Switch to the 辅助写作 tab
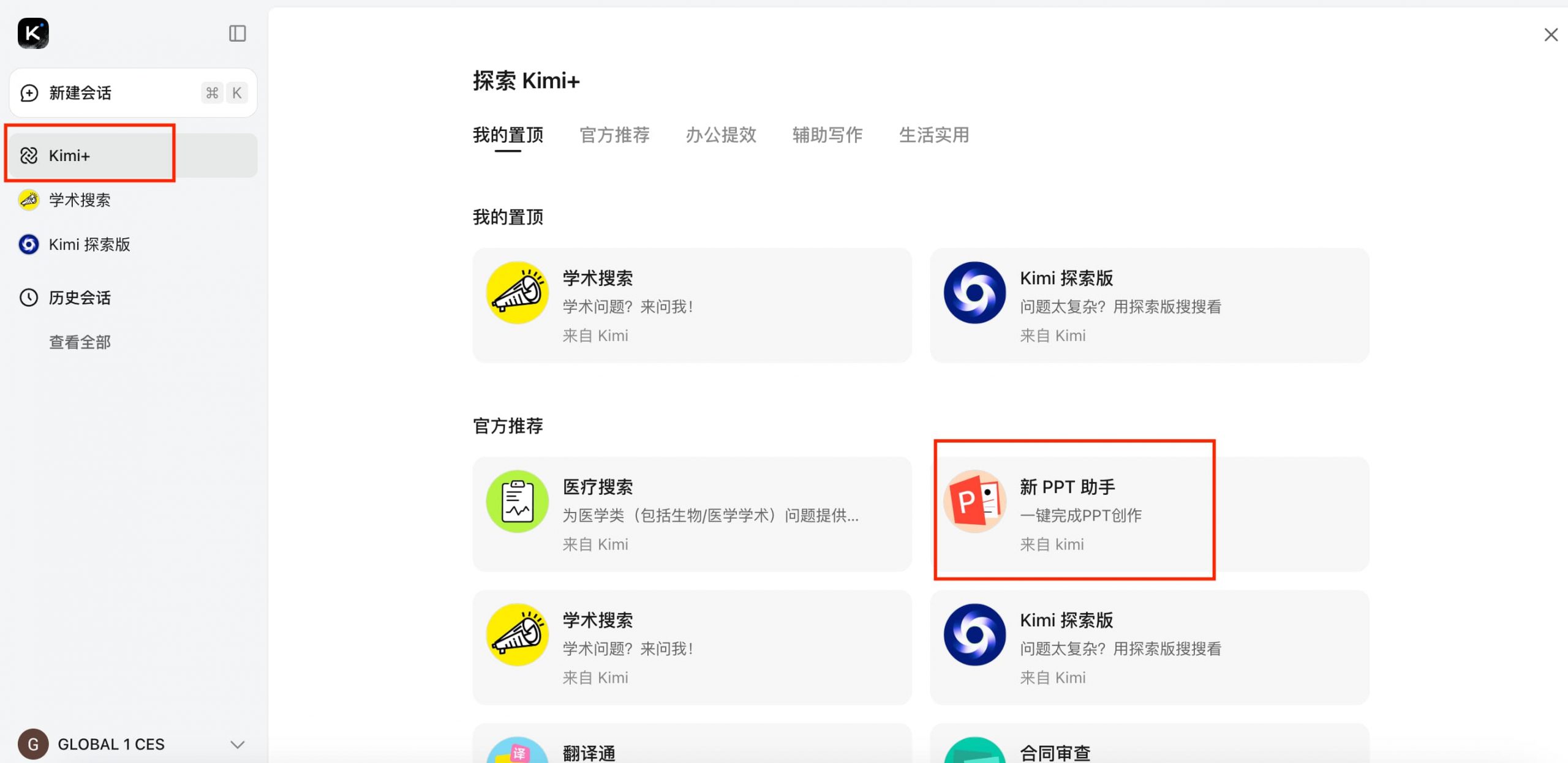This screenshot has width=1568, height=763. 827,135
